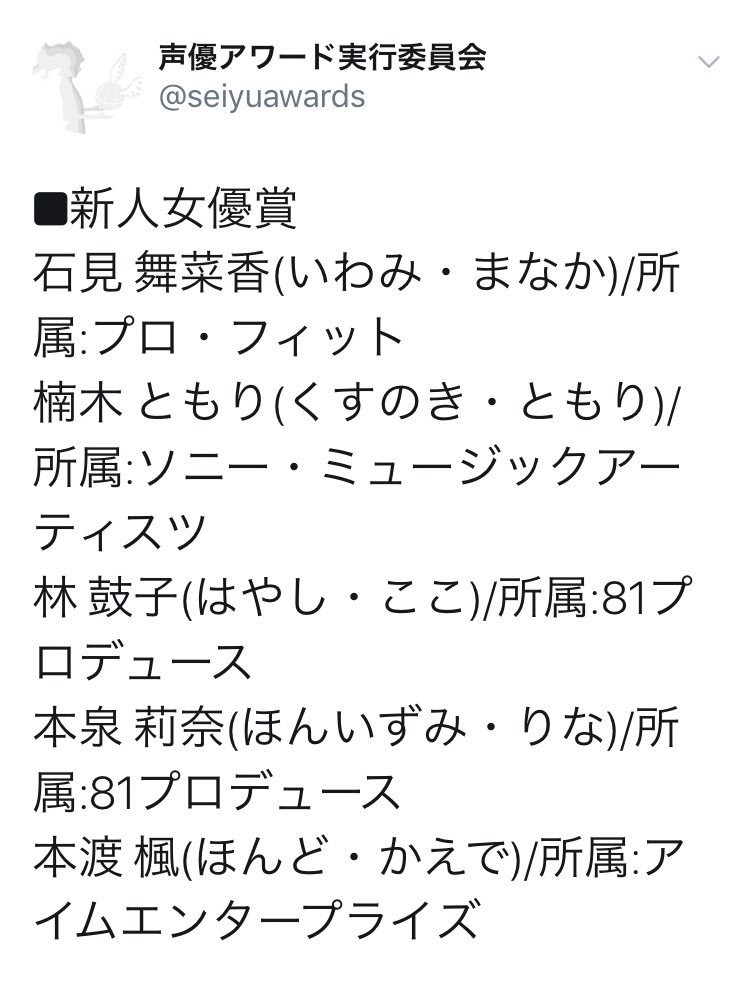Open the tweet options chevron menu

708,63
